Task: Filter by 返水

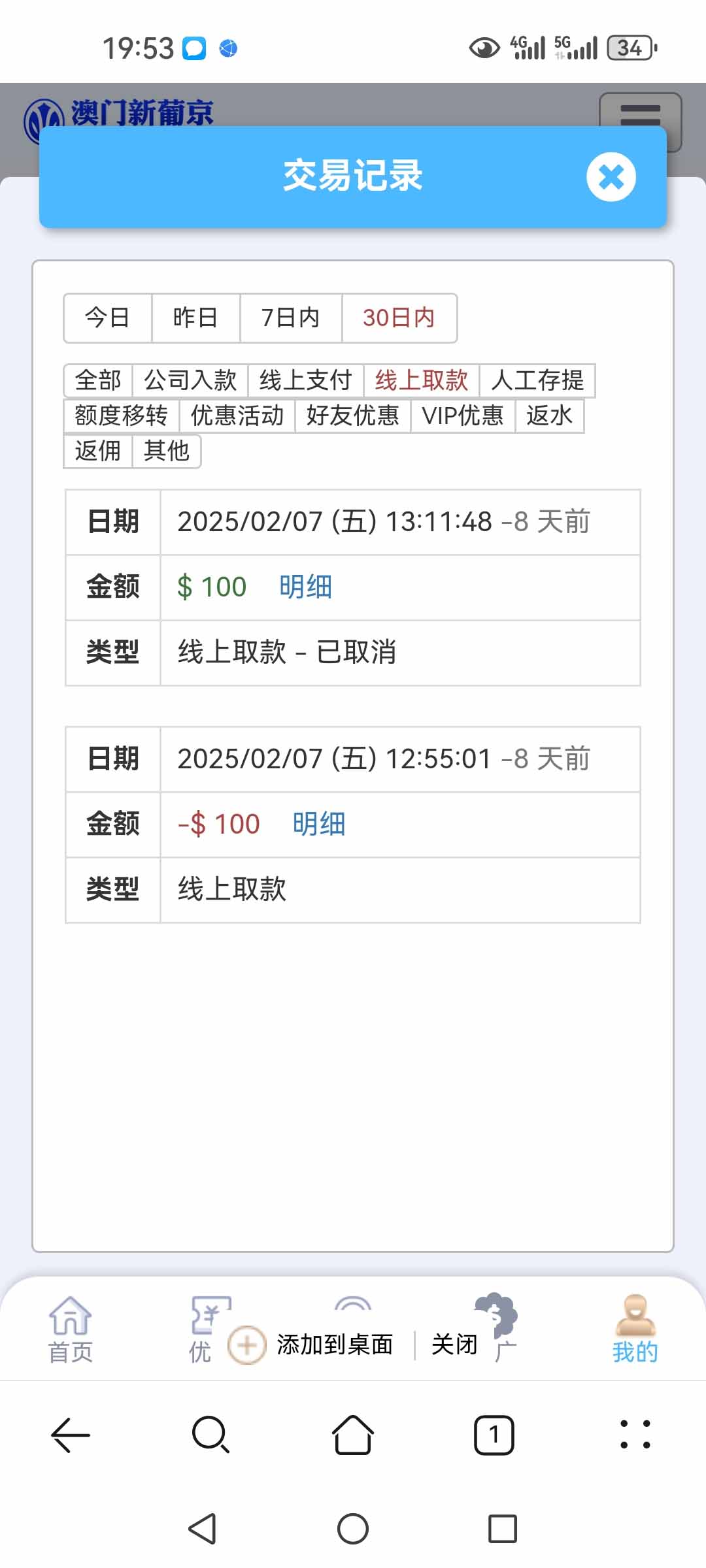Action: tap(550, 416)
